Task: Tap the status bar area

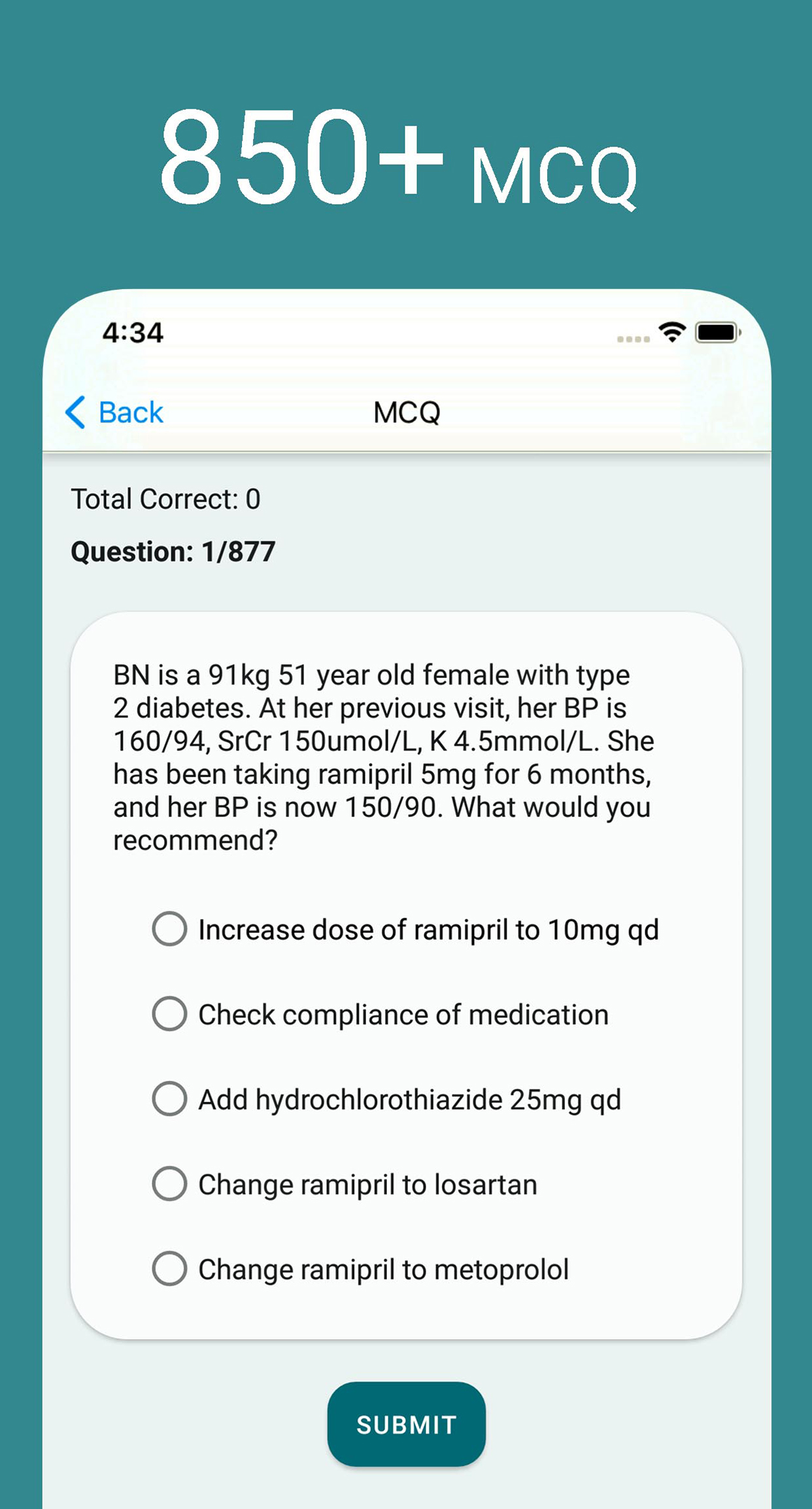Action: click(405, 333)
